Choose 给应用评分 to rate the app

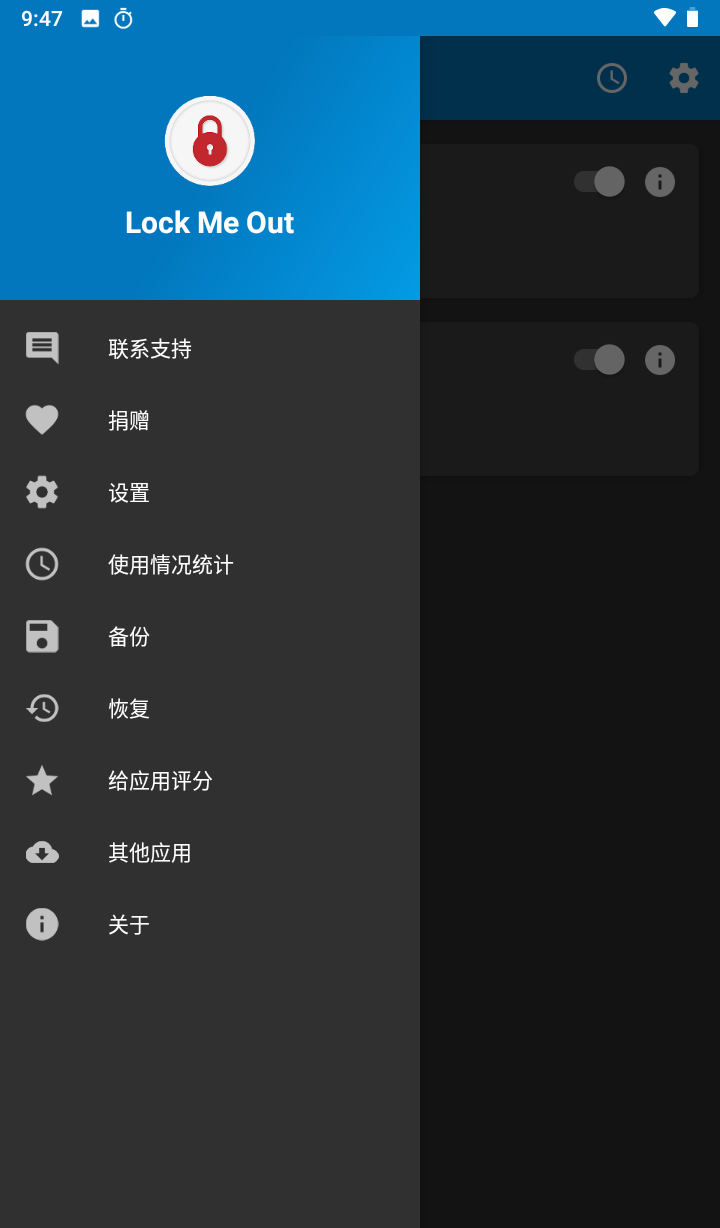click(159, 780)
